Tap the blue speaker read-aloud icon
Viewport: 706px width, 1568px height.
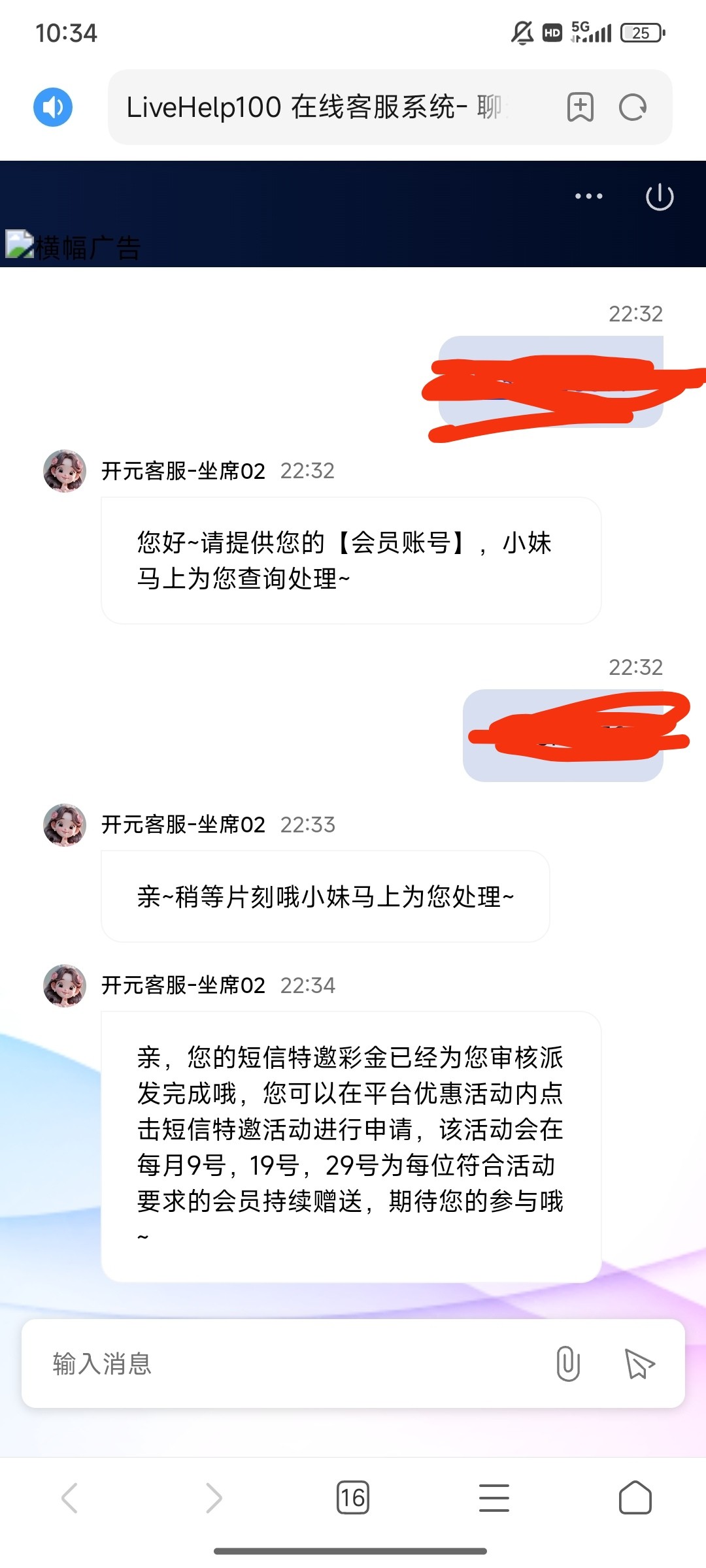pos(53,107)
